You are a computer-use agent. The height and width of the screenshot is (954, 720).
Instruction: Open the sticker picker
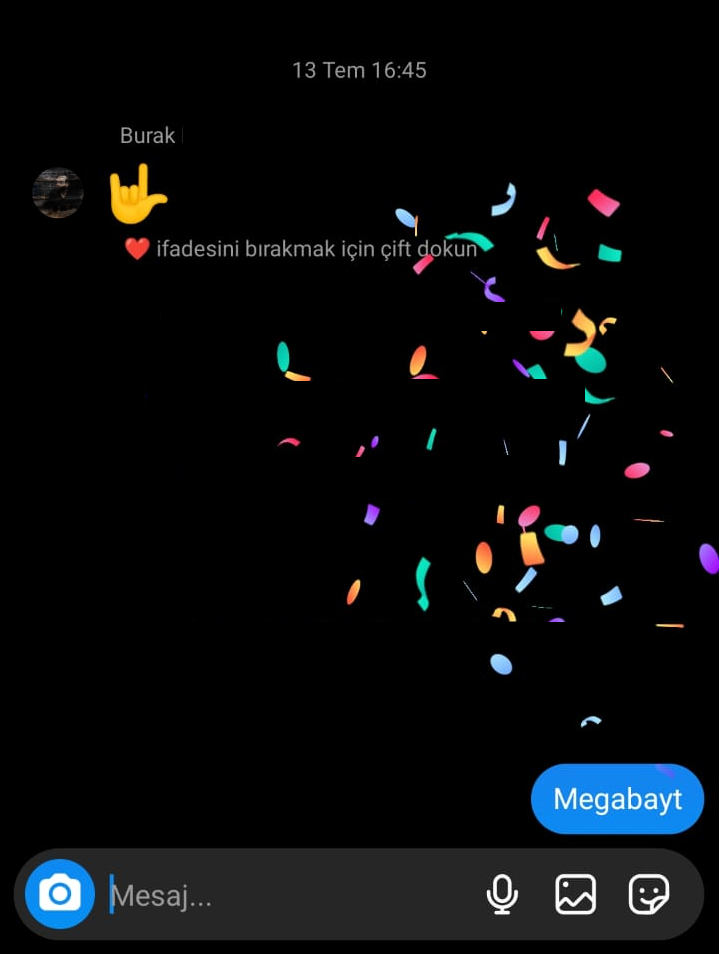(648, 894)
